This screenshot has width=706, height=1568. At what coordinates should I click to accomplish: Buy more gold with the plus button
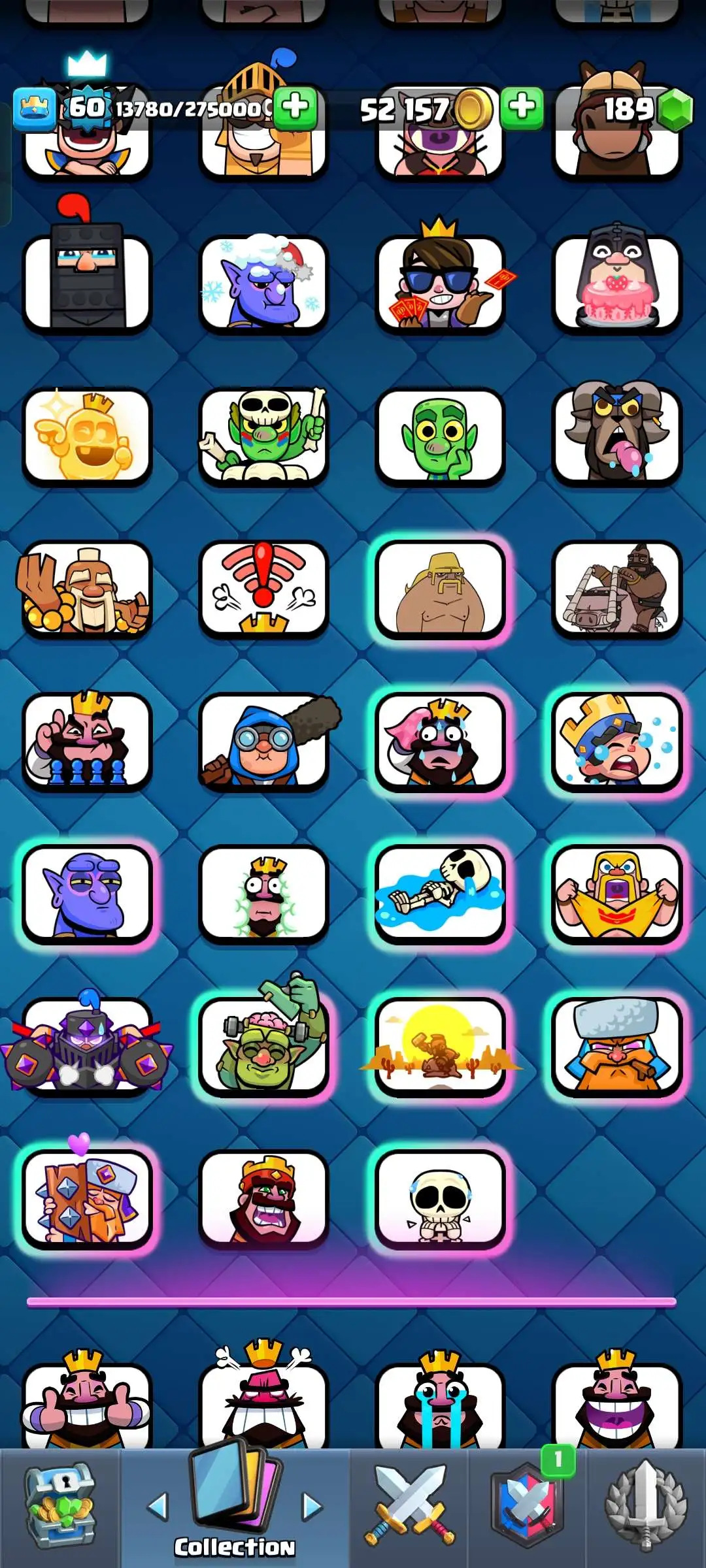(x=522, y=106)
